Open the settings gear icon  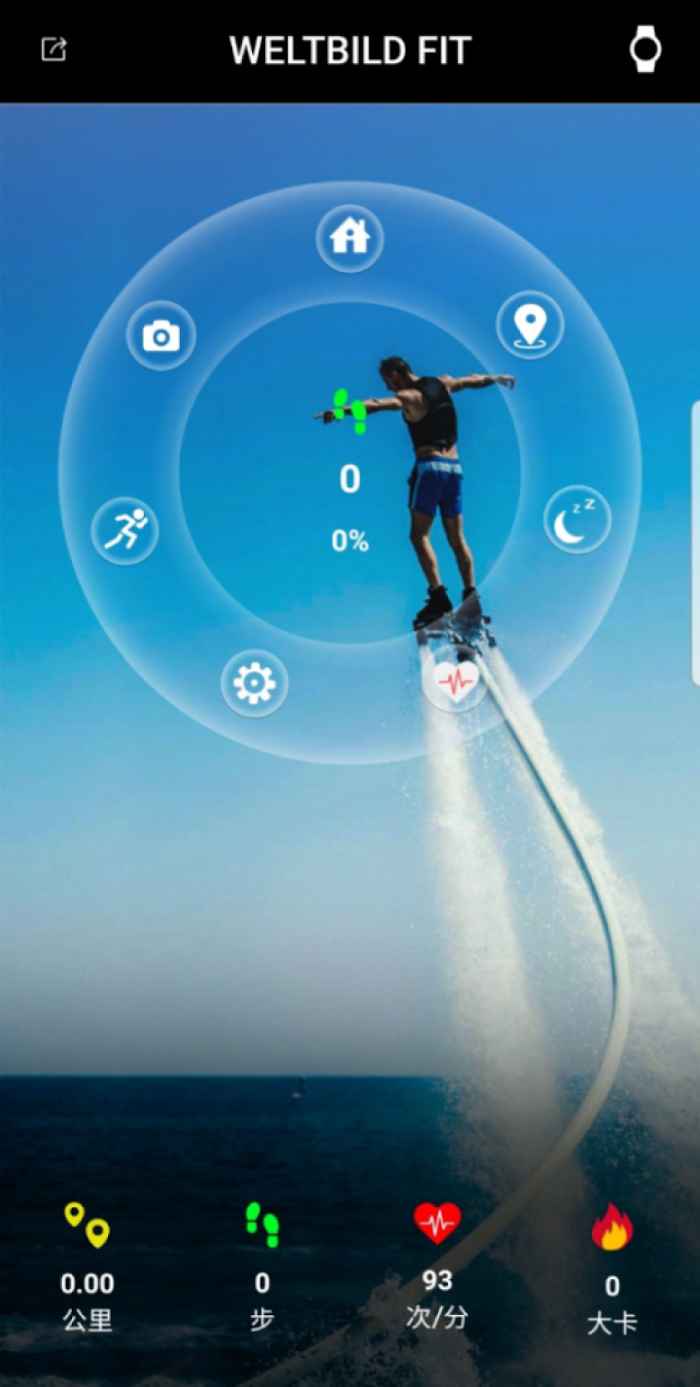(x=254, y=684)
